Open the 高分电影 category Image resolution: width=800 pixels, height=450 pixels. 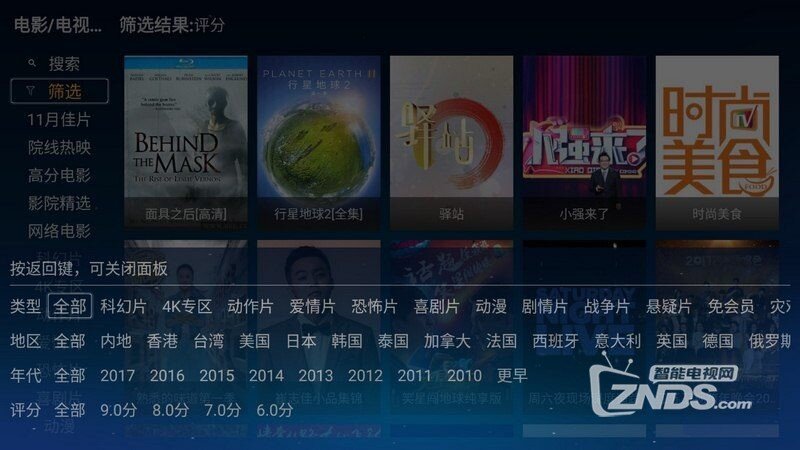pos(59,176)
